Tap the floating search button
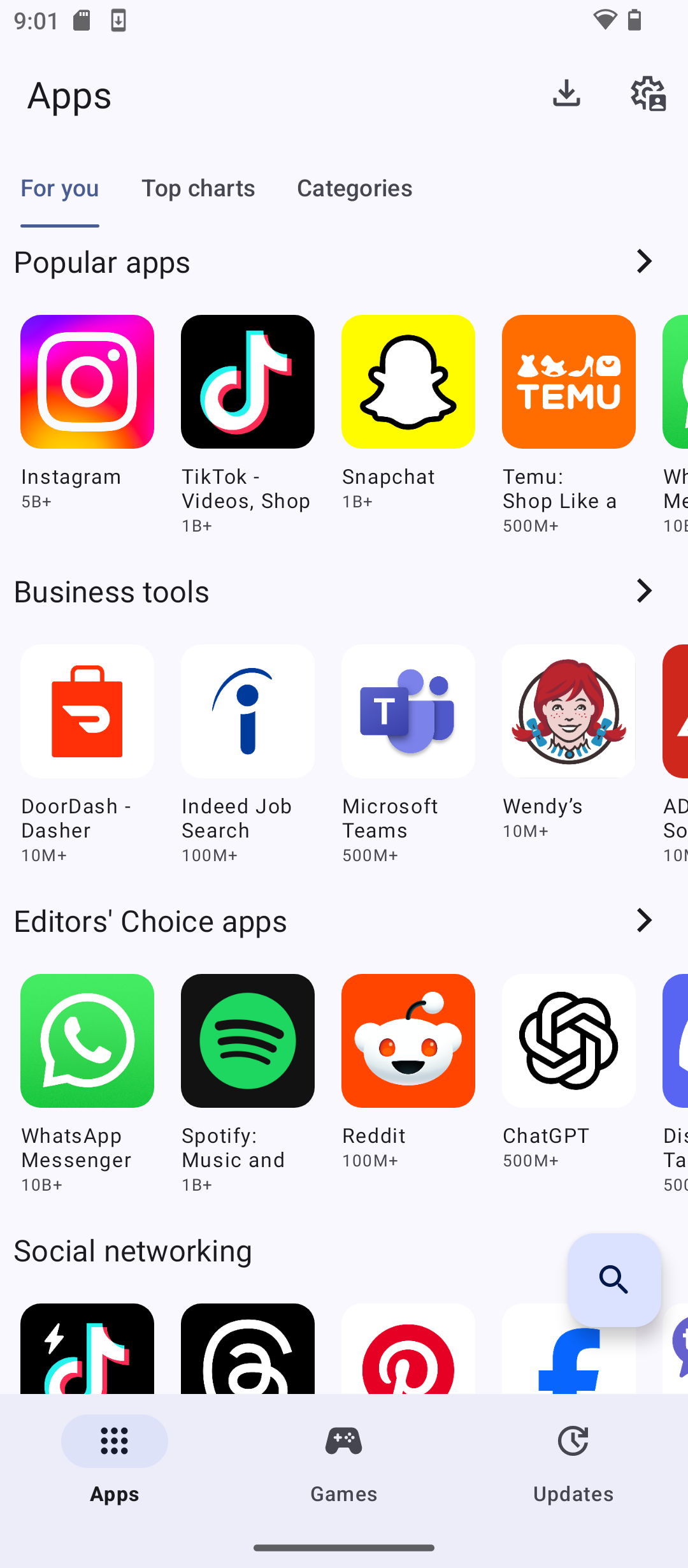This screenshot has width=688, height=1568. click(x=614, y=1280)
